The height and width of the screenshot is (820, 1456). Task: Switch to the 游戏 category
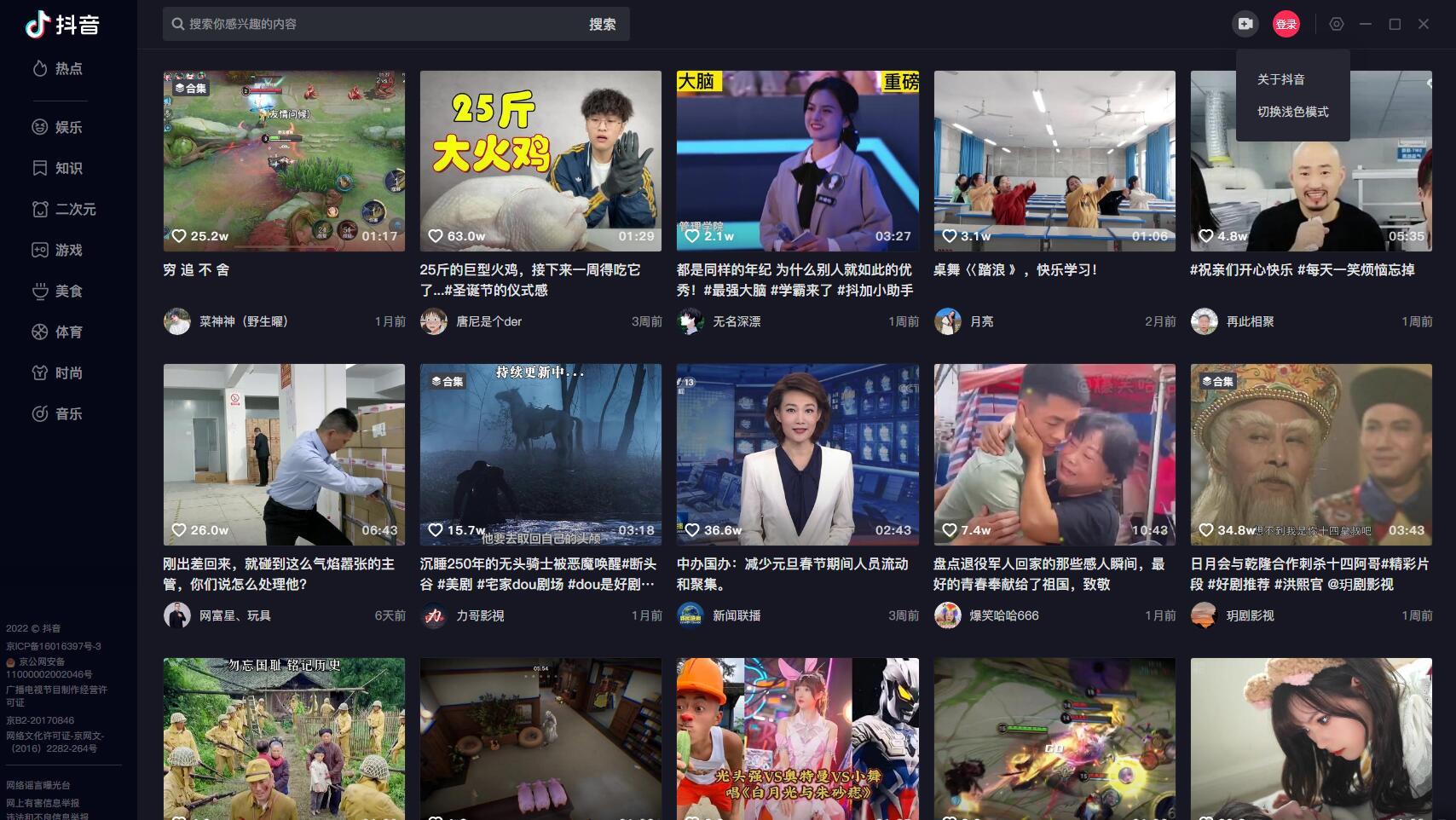coord(58,250)
